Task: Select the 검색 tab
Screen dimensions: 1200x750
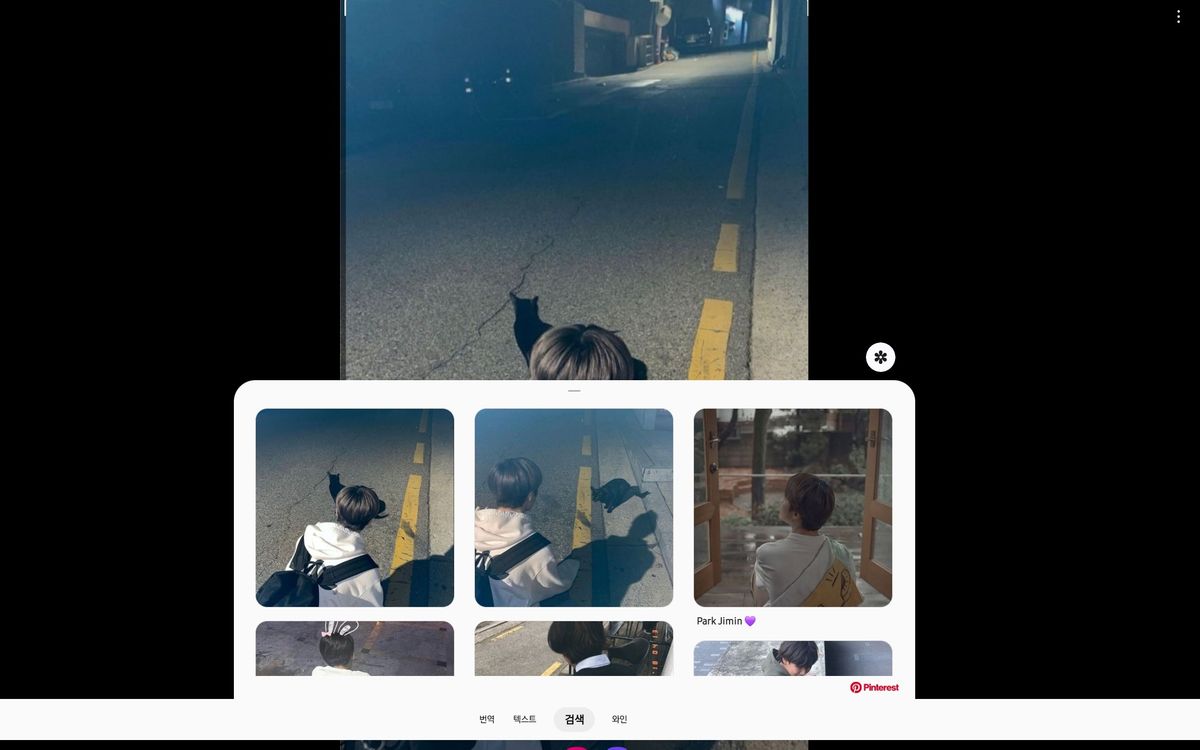Action: point(574,719)
